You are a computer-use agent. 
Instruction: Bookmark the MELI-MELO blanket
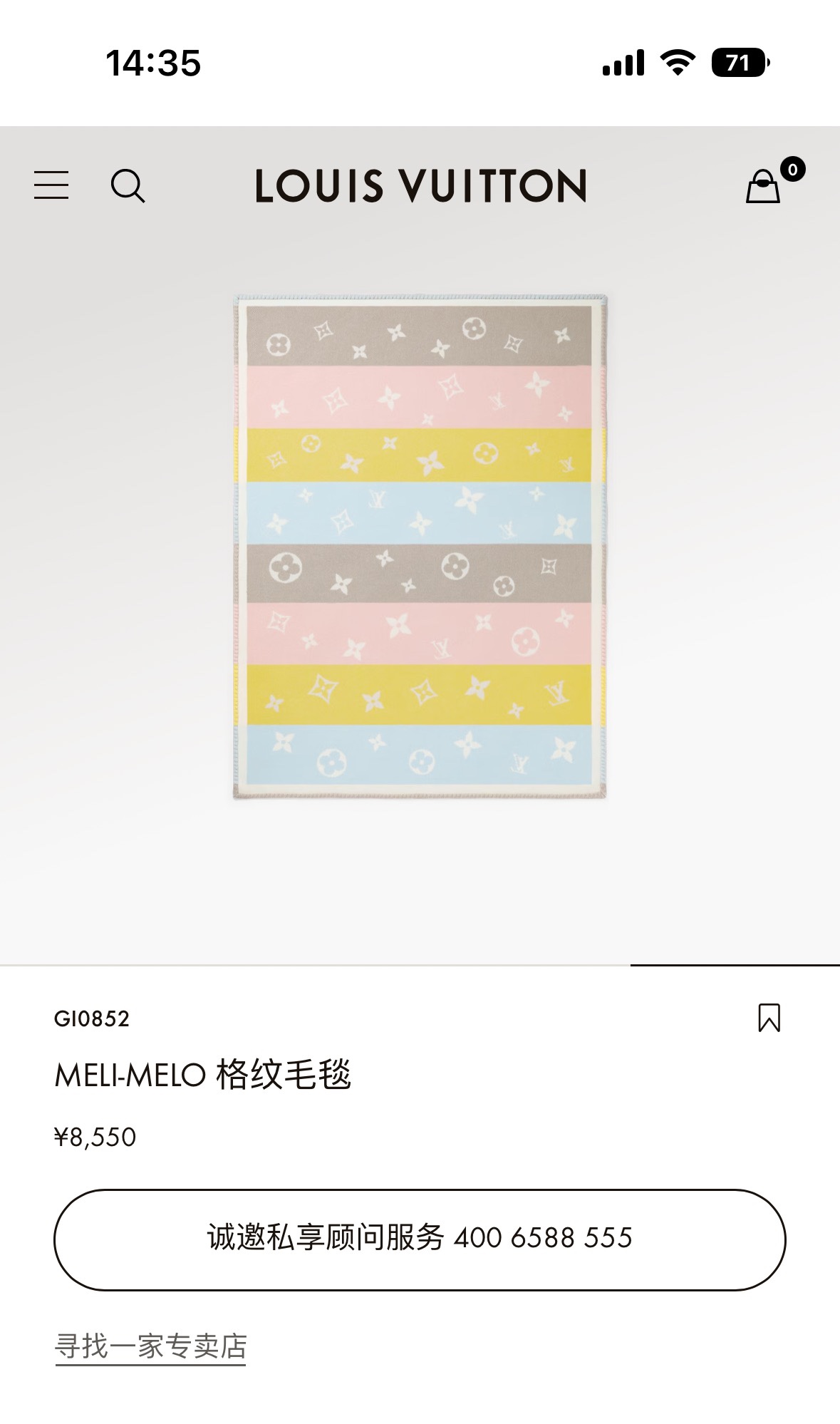click(x=769, y=1017)
